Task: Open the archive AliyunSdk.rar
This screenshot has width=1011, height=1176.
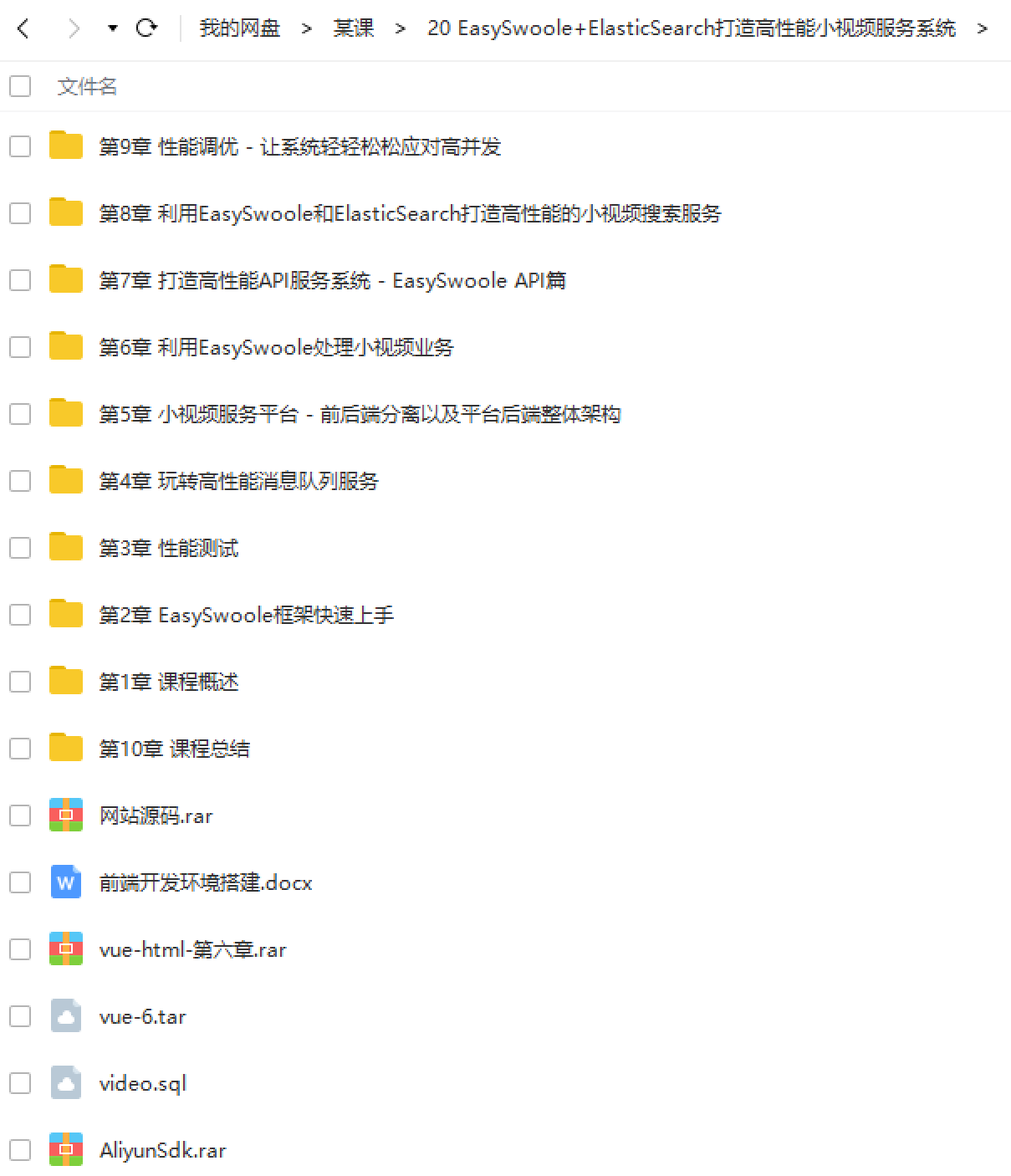Action: pyautogui.click(x=162, y=1150)
